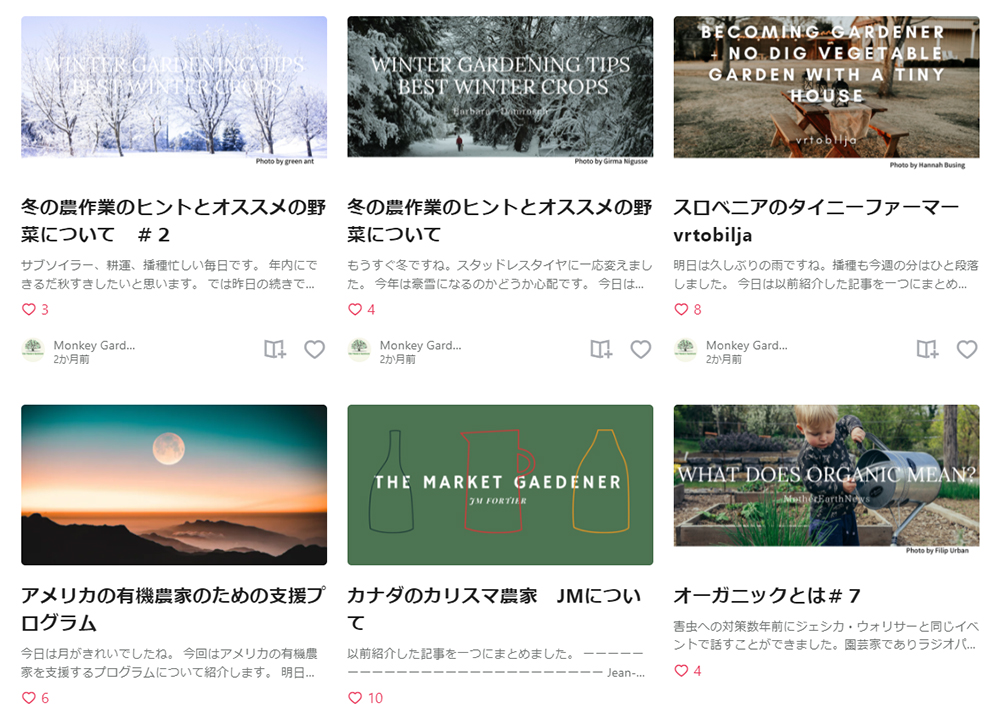The width and height of the screenshot is (1000, 709).
Task: Add the もうすぐ冬ですね article to a magazine
Action: pos(600,349)
